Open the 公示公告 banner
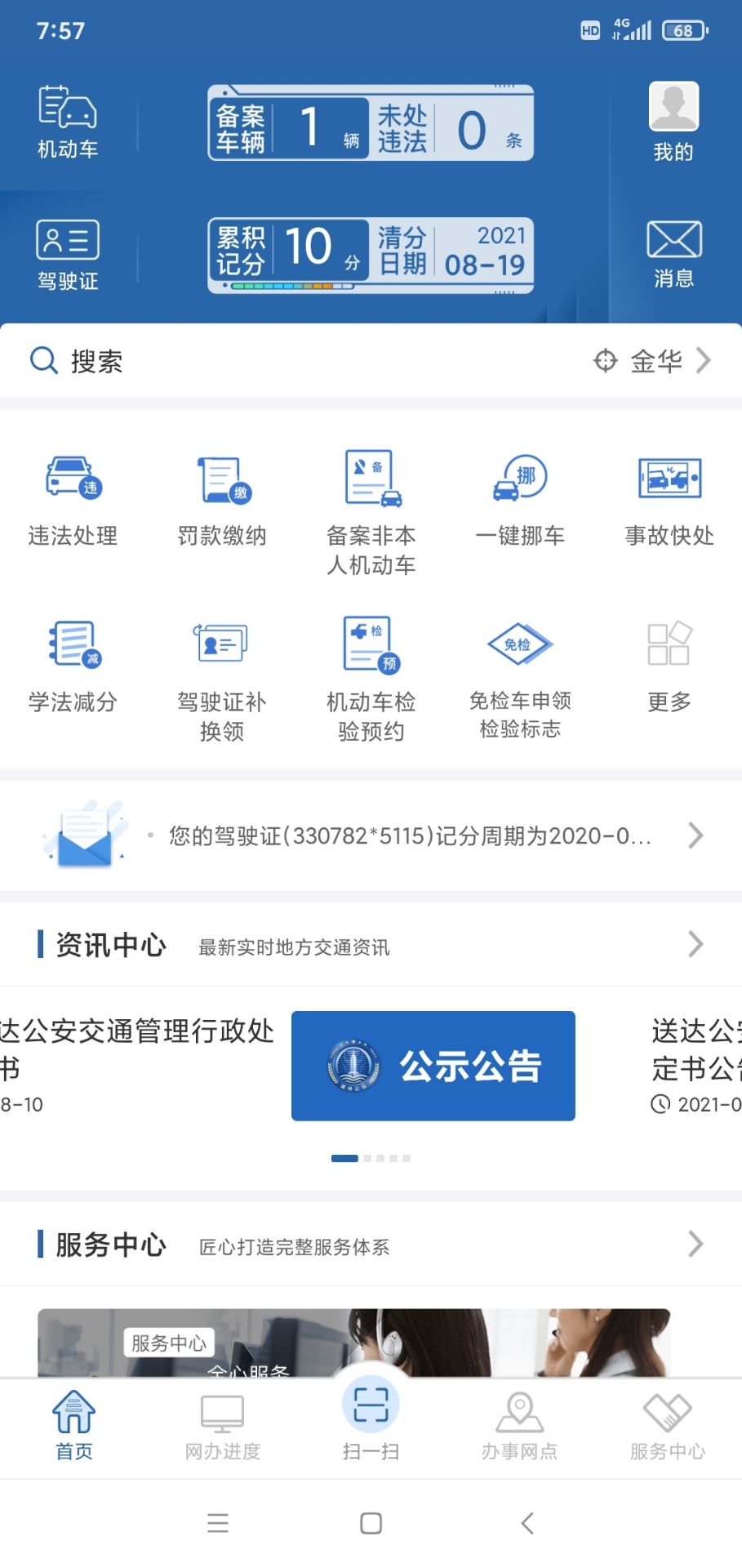This screenshot has height=1568, width=742. pos(433,1066)
